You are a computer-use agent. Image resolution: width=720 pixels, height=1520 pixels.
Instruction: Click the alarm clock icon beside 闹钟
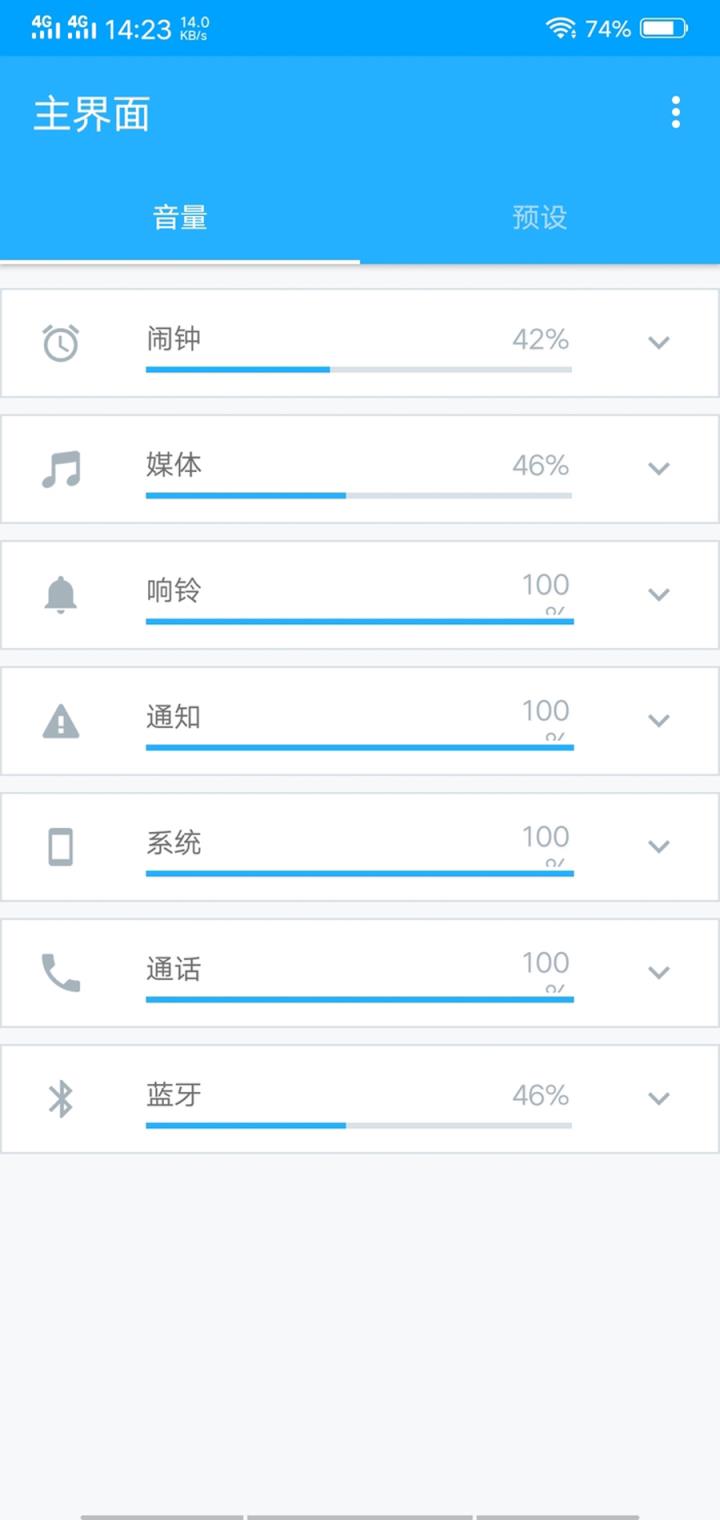[x=60, y=343]
